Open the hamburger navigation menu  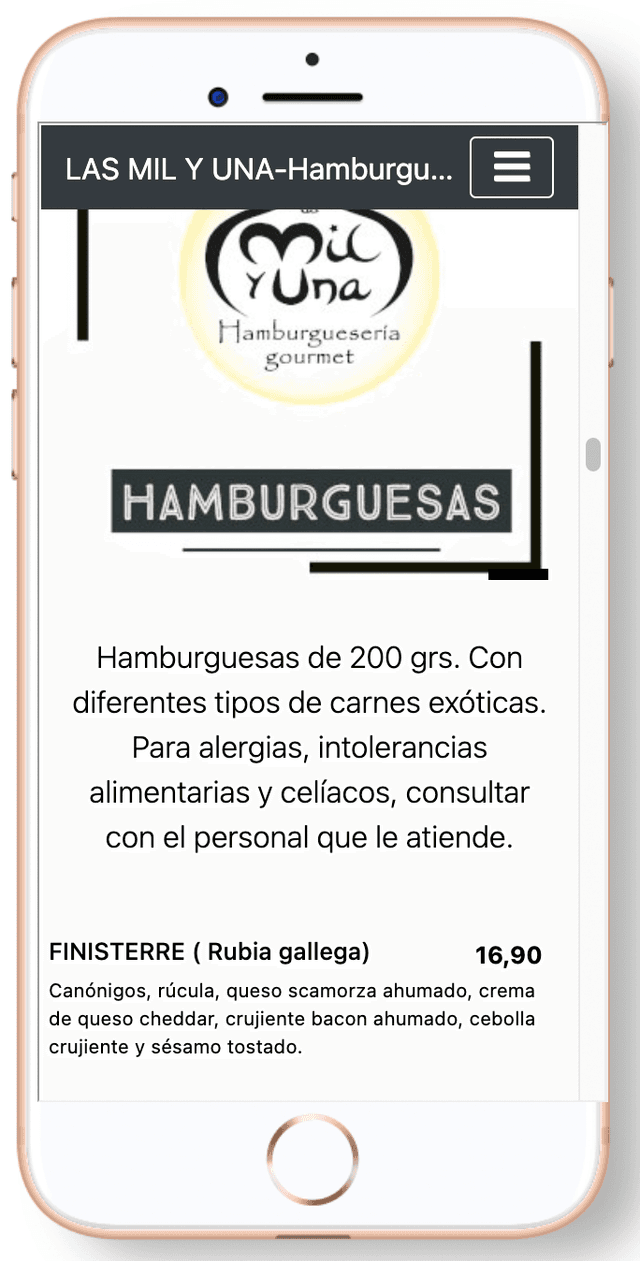point(511,167)
